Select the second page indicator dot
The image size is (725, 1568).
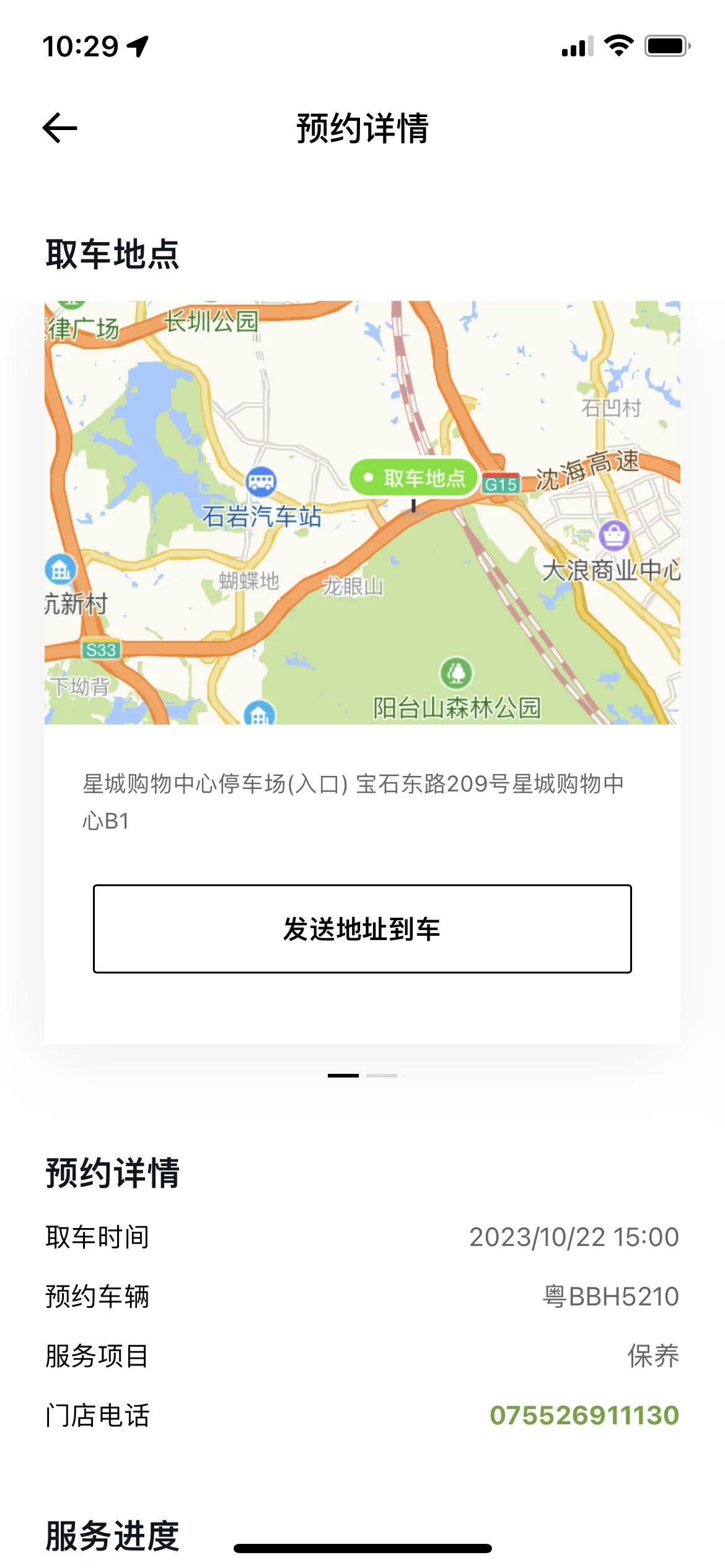coord(382,1076)
